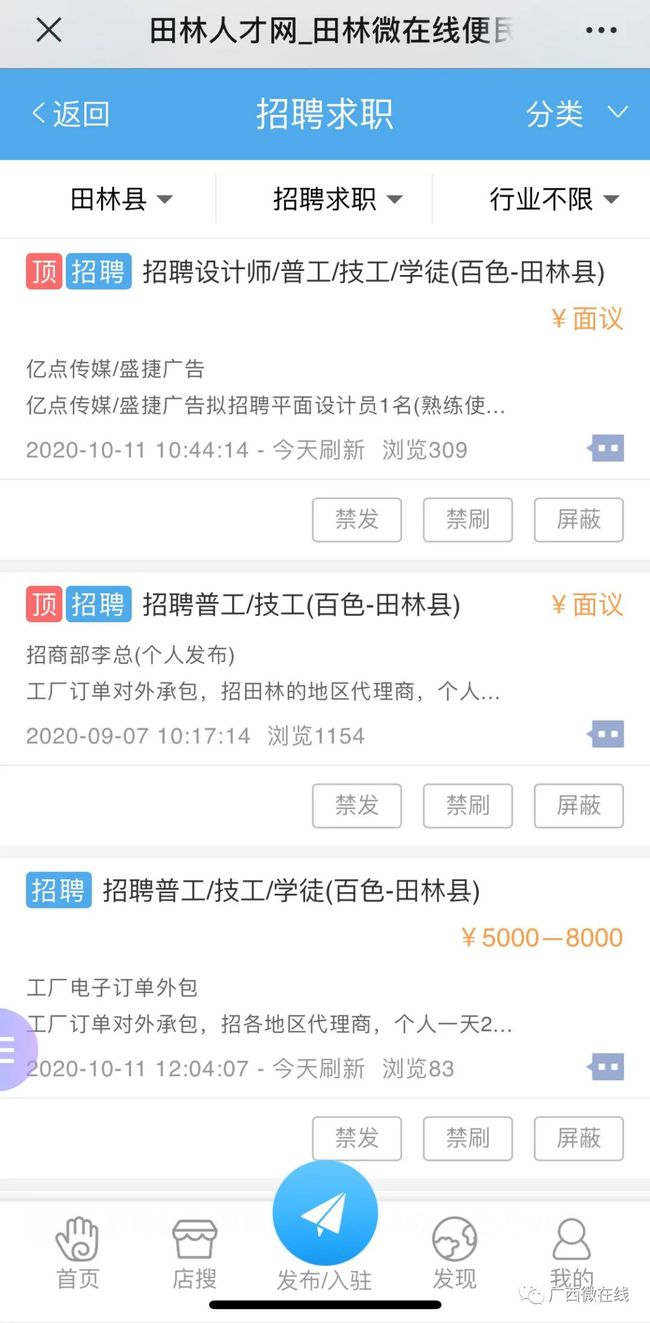Open the 行业不限 industry filter

point(555,199)
